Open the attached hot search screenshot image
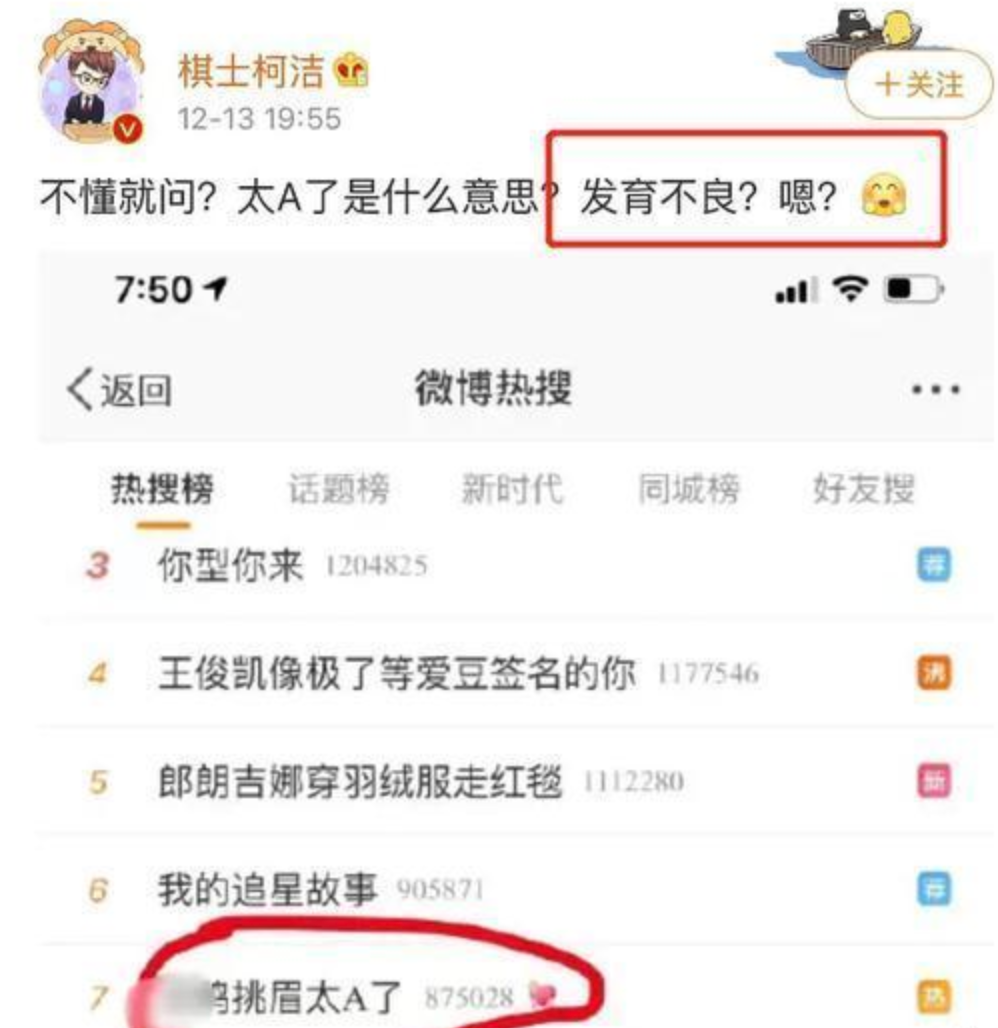Viewport: 998px width, 1028px height. 515,640
